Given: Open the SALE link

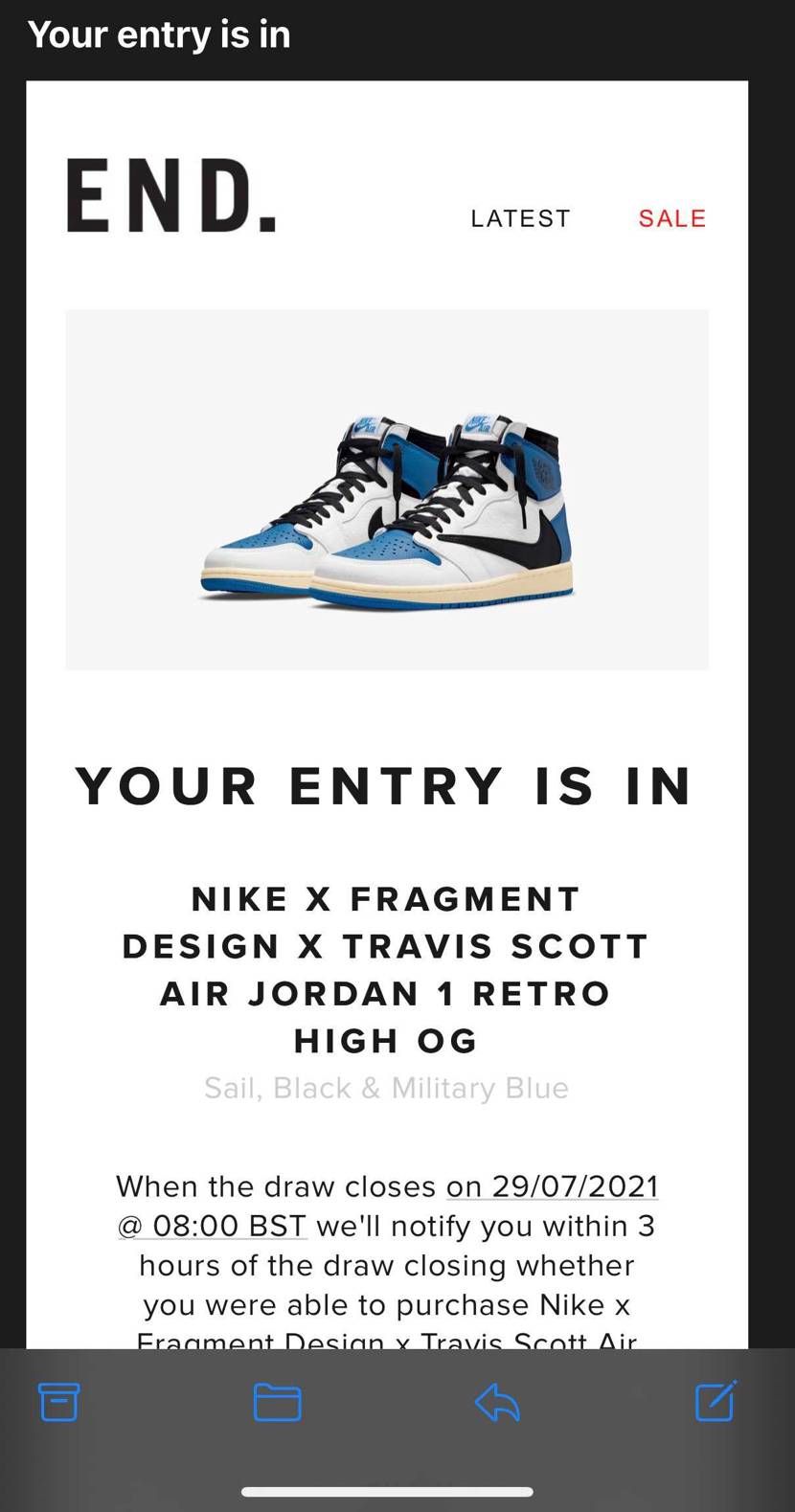Looking at the screenshot, I should coord(672,218).
